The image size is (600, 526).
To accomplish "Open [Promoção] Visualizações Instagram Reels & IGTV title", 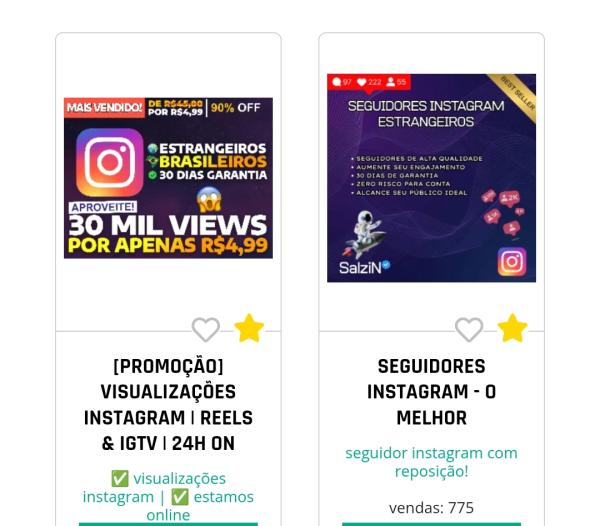I will pyautogui.click(x=168, y=405).
